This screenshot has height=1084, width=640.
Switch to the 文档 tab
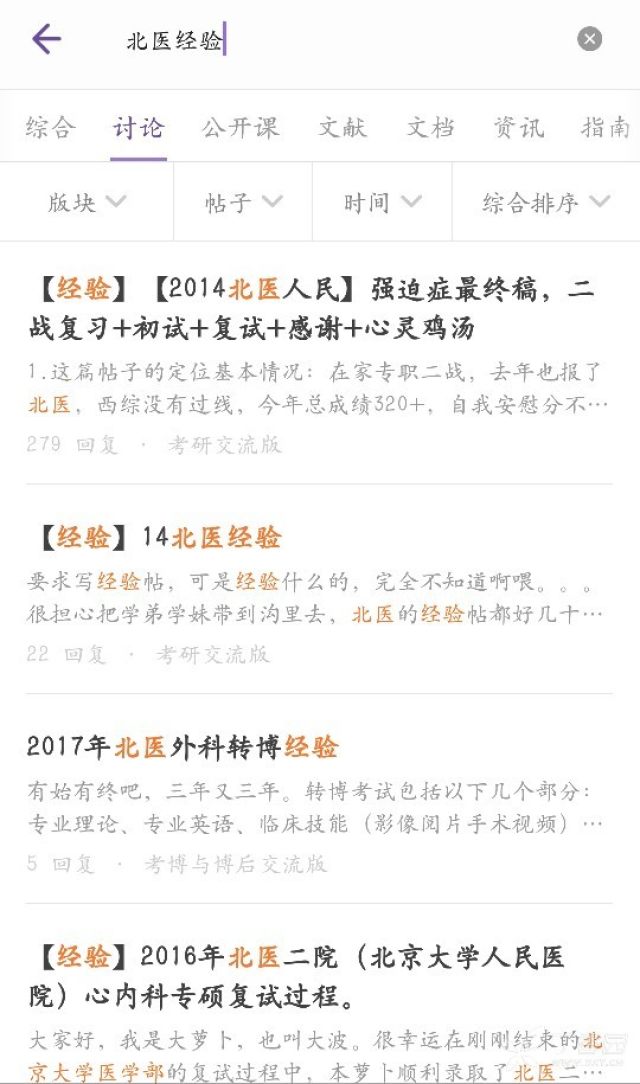(430, 128)
